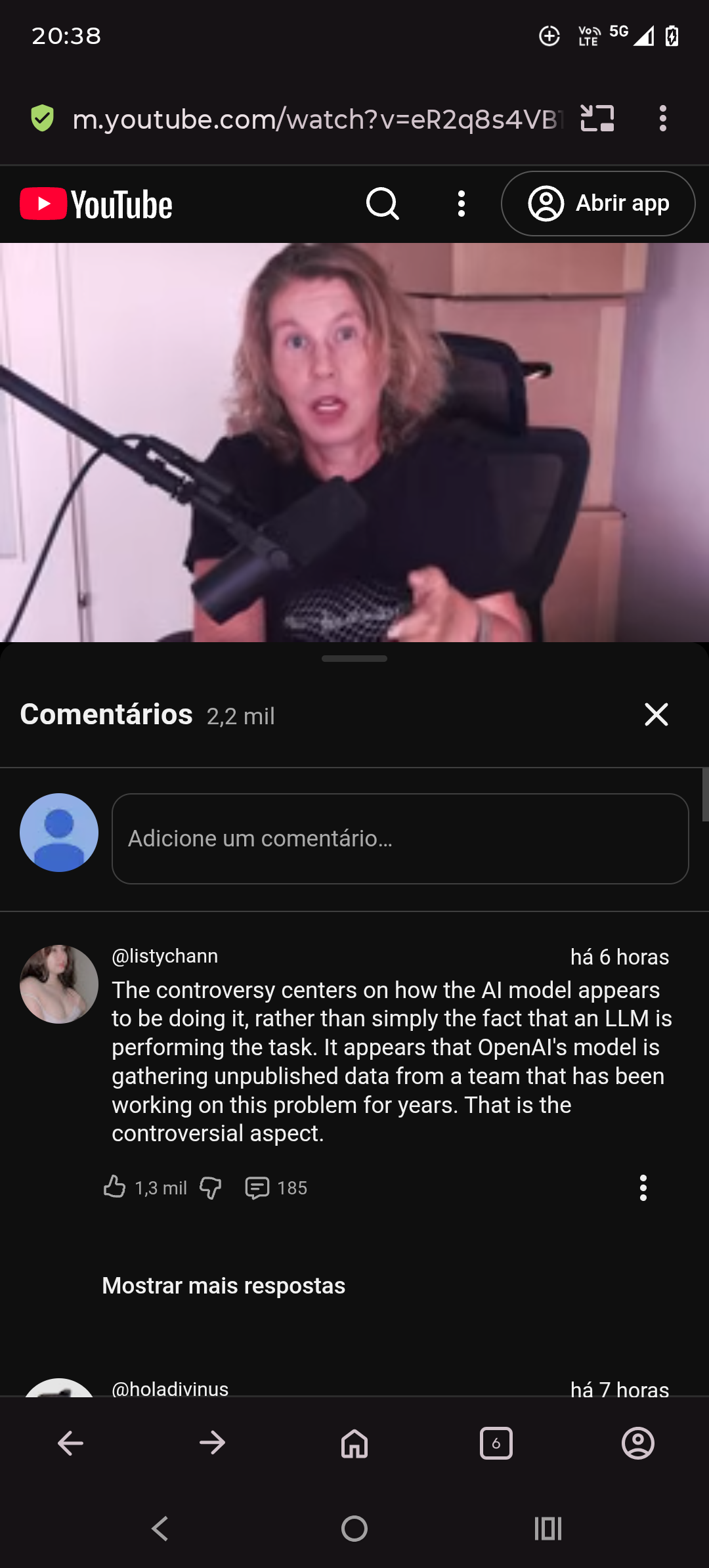This screenshot has width=709, height=1568.
Task: Go forward using the browser forward arrow
Action: pyautogui.click(x=212, y=1443)
